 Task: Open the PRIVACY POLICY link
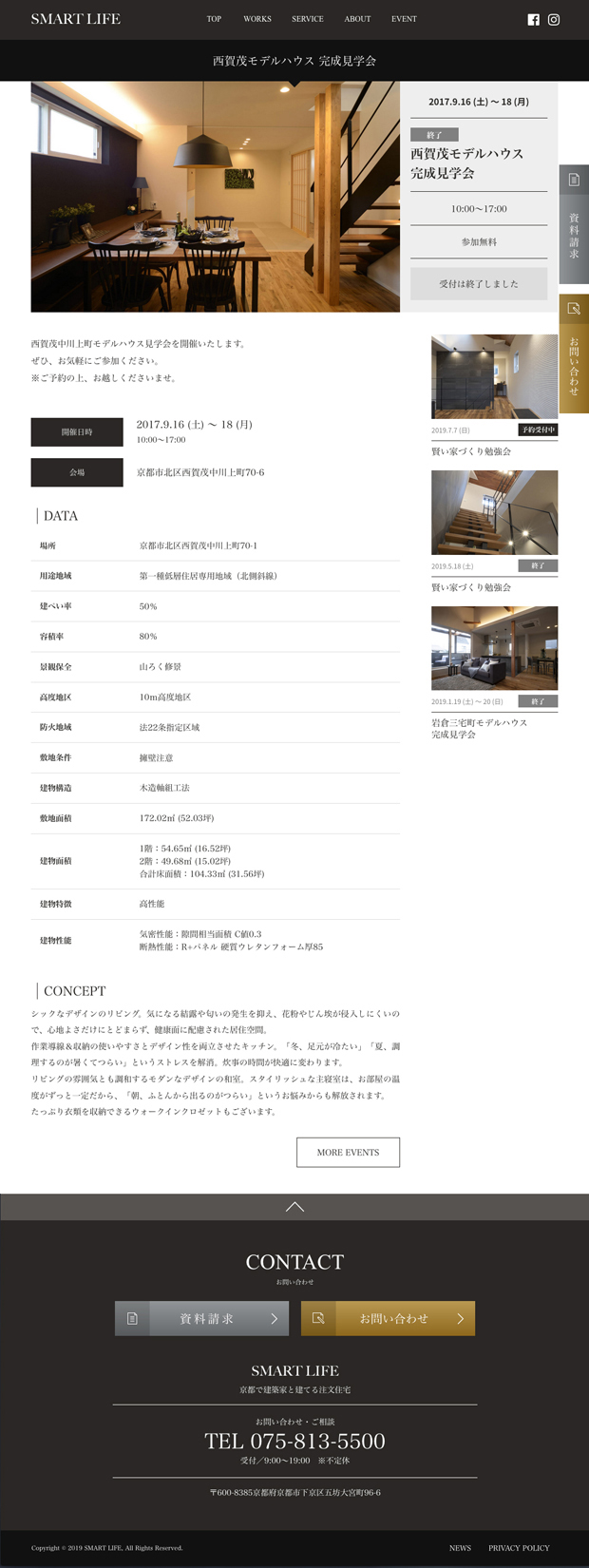point(519,1548)
